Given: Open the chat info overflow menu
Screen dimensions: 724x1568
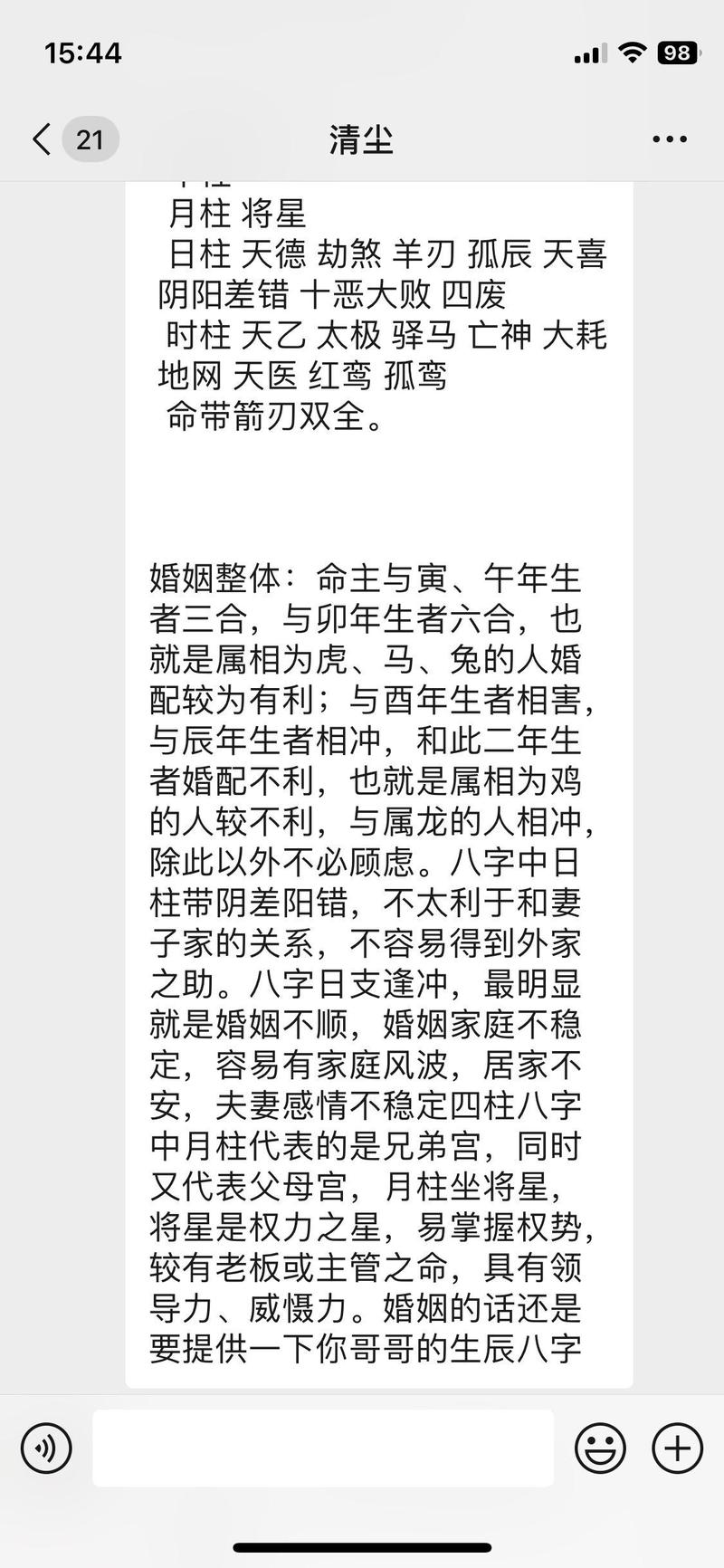Looking at the screenshot, I should click(x=670, y=139).
